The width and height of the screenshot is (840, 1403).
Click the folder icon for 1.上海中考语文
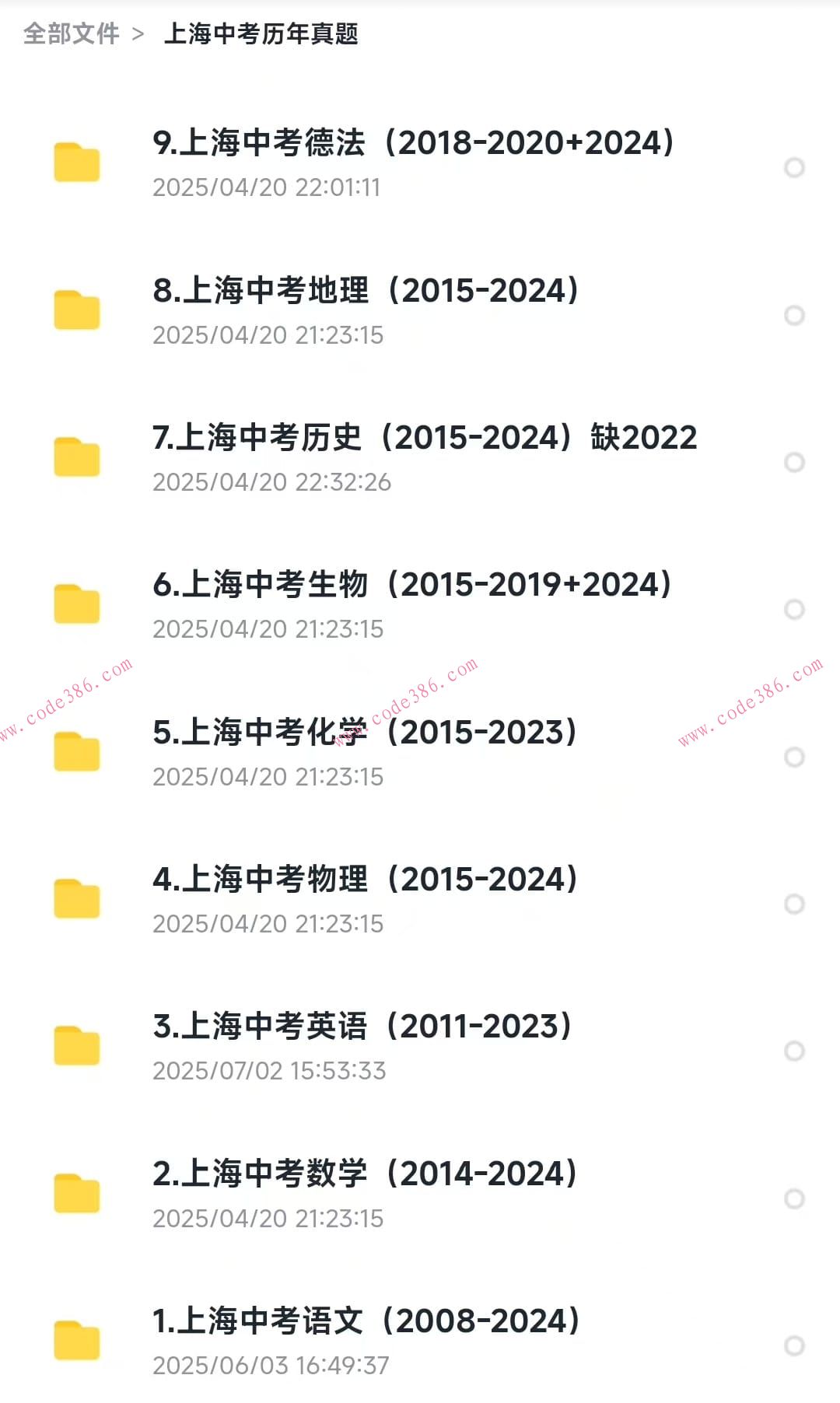coord(78,1338)
